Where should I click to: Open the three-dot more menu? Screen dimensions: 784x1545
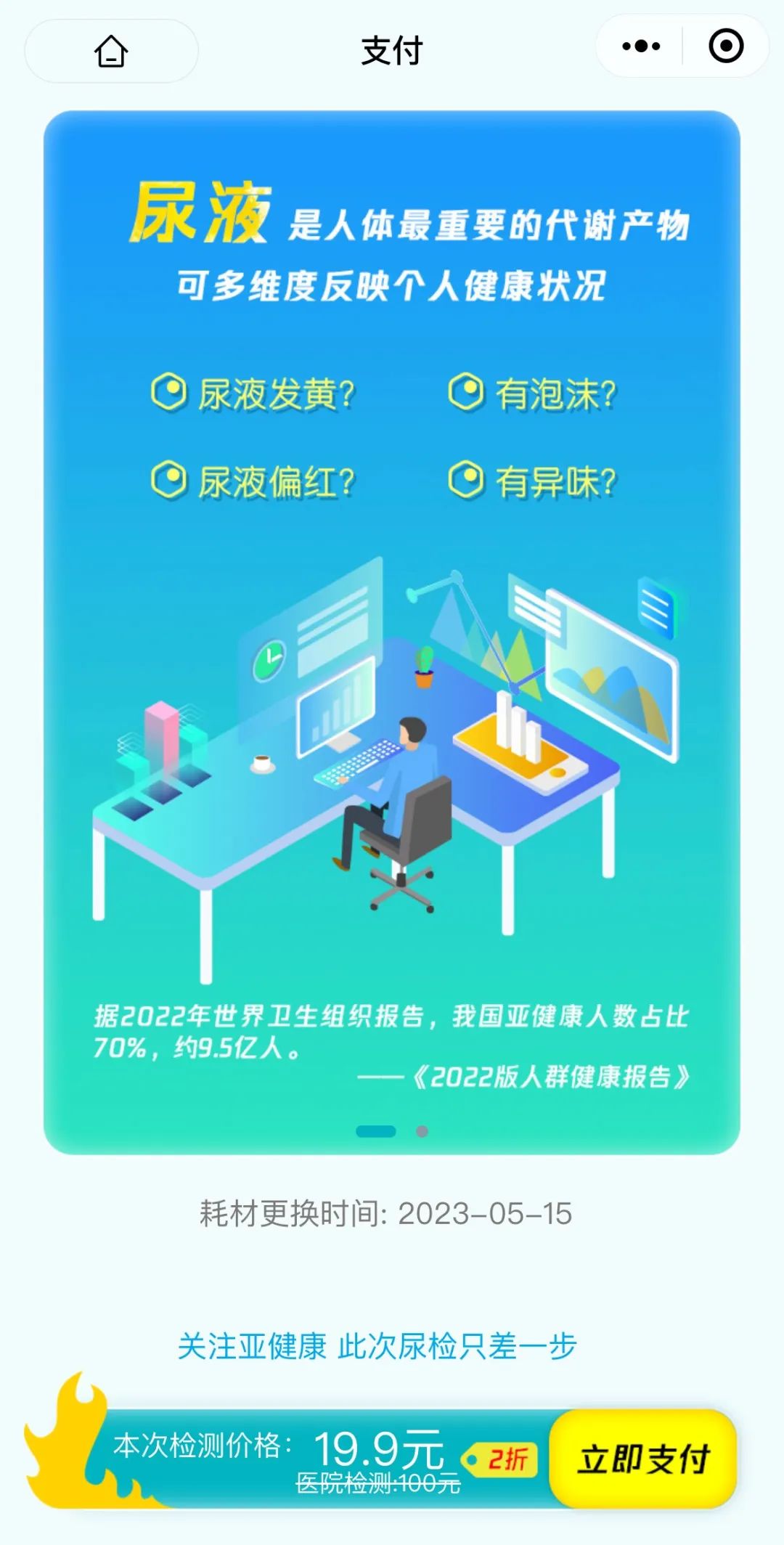[x=641, y=46]
